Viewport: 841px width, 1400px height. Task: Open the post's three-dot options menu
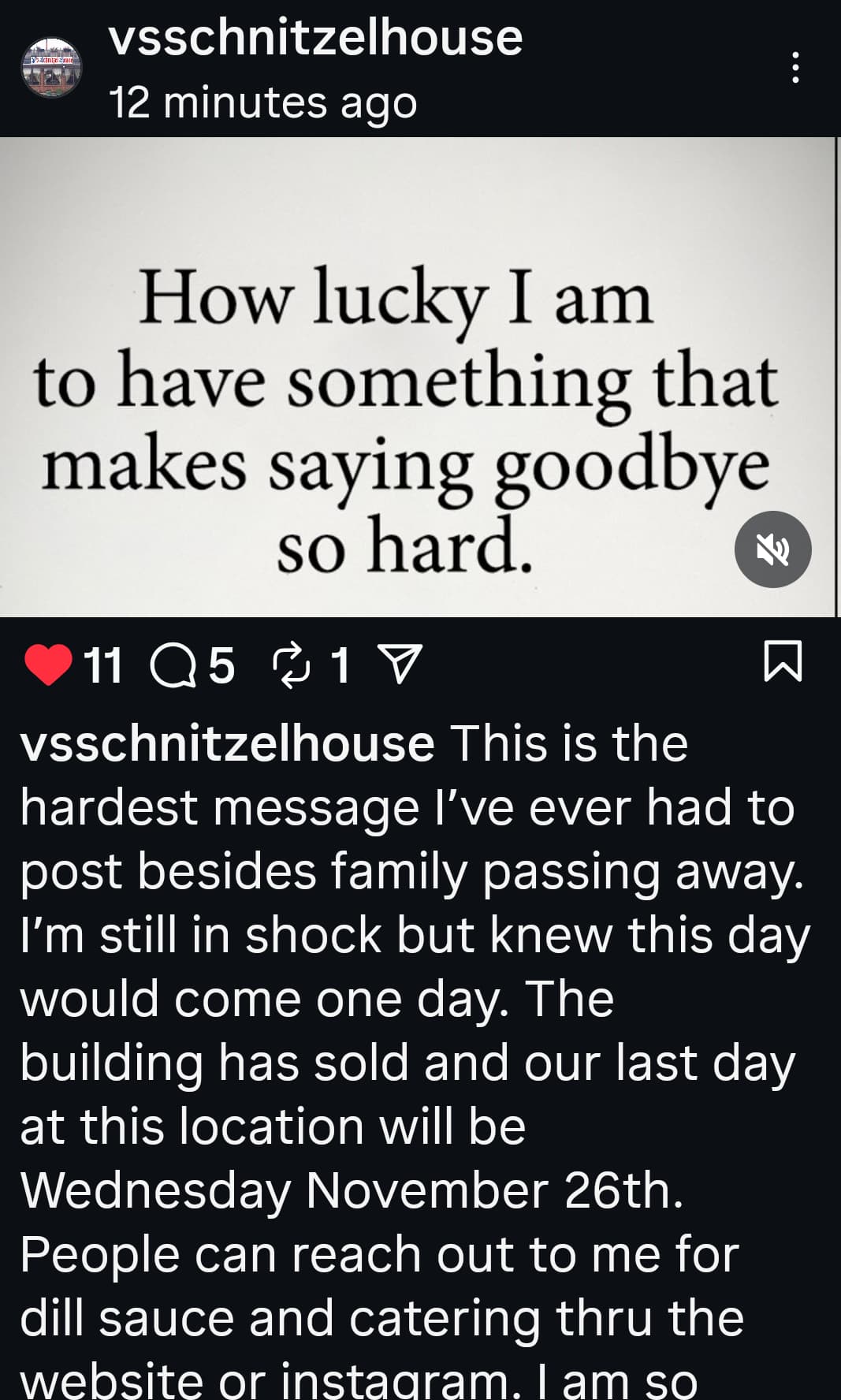(x=795, y=68)
